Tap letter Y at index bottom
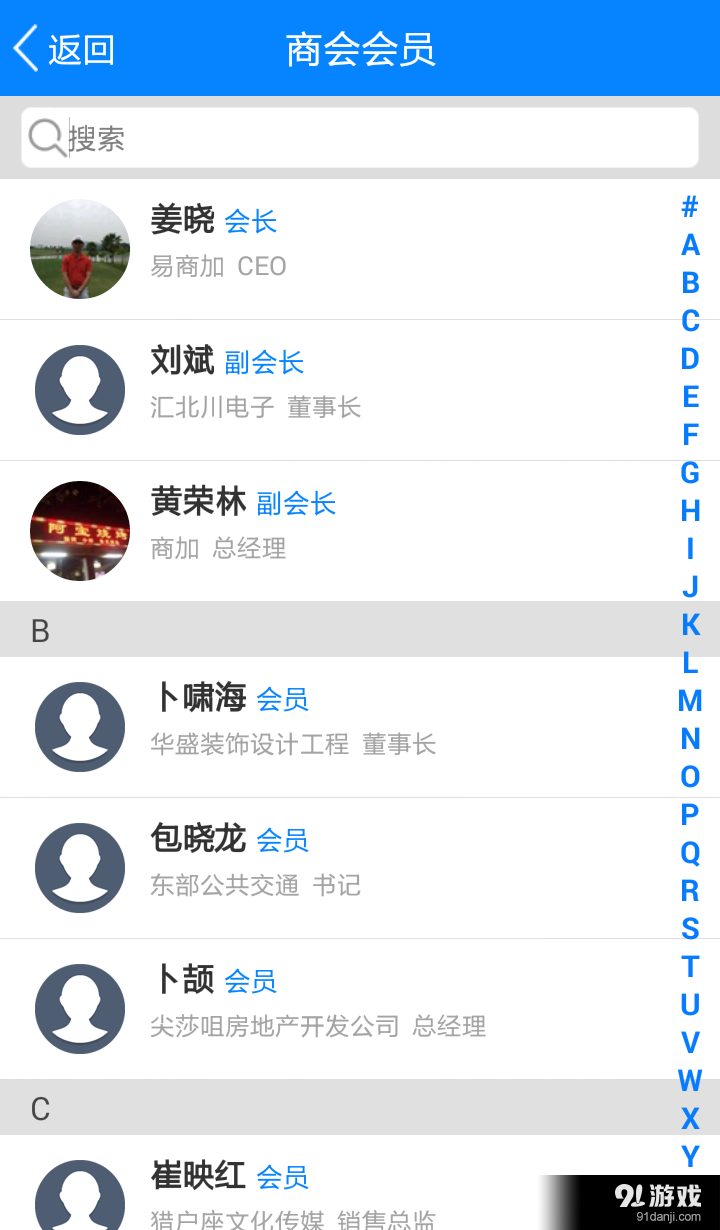 pyautogui.click(x=690, y=1157)
